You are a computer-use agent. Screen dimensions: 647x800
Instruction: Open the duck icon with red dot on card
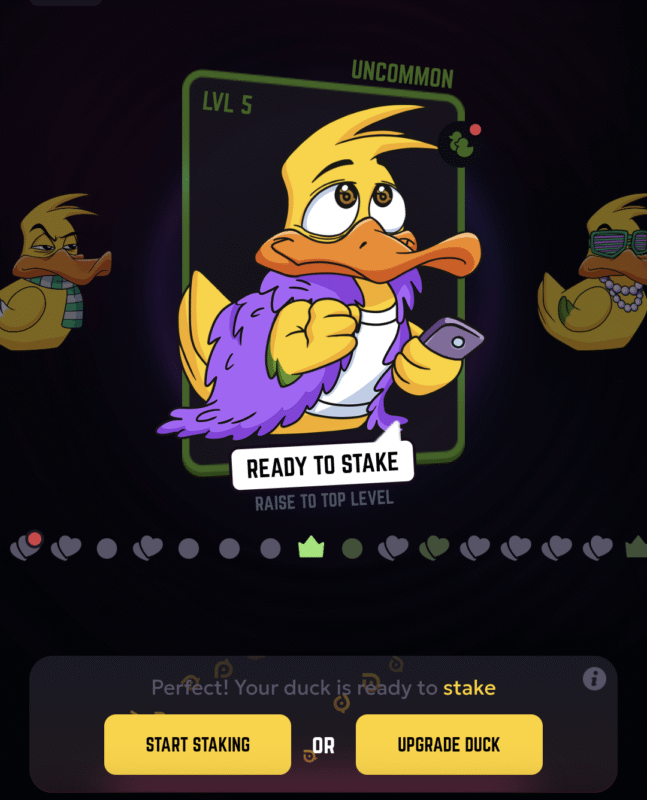pos(460,144)
